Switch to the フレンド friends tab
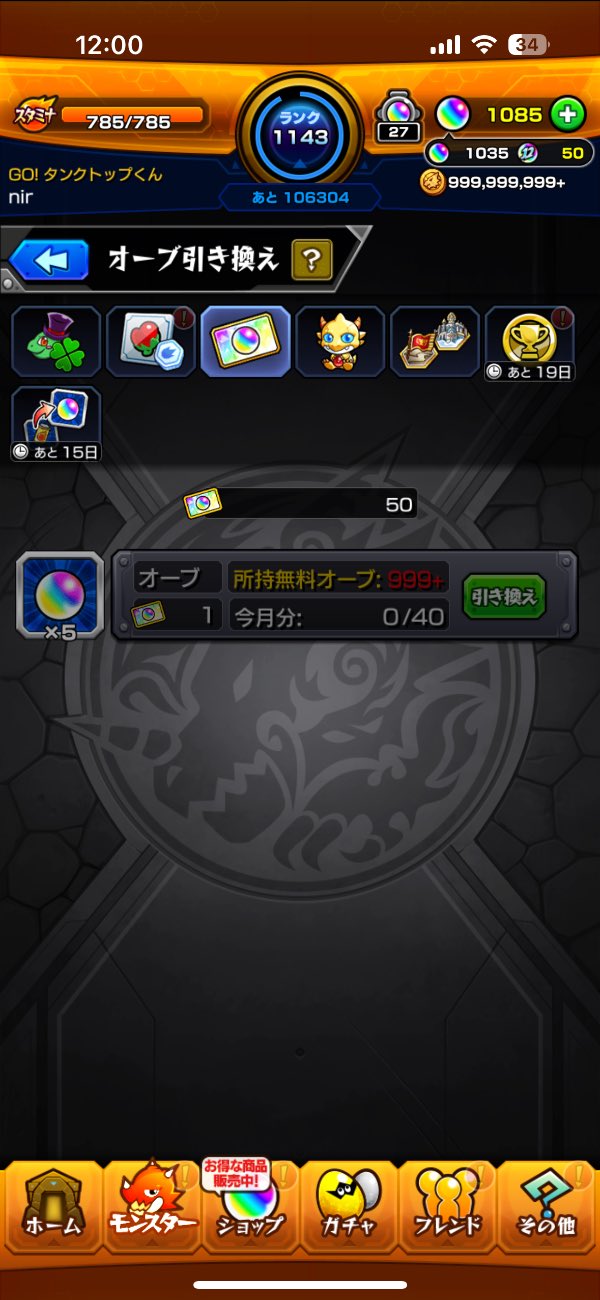The height and width of the screenshot is (1300, 600). tap(447, 1208)
